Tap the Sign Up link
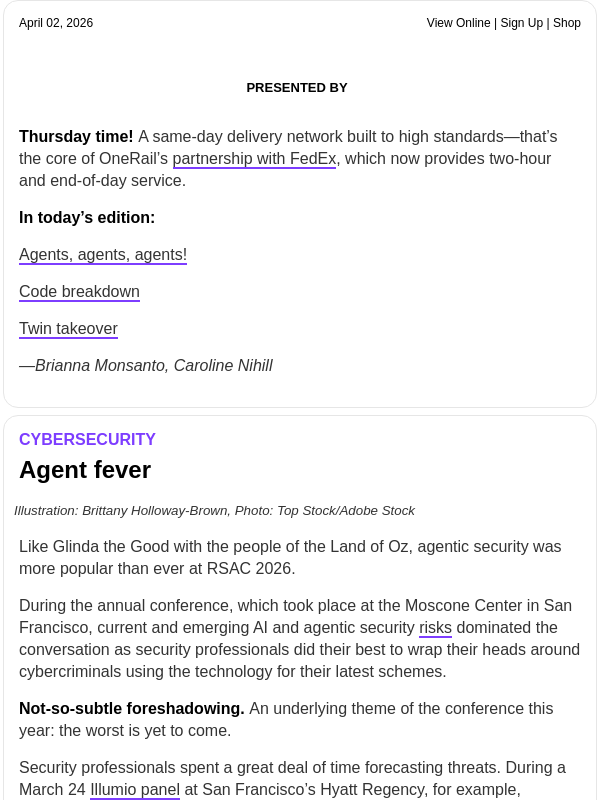Image resolution: width=600 pixels, height=800 pixels. click(521, 23)
